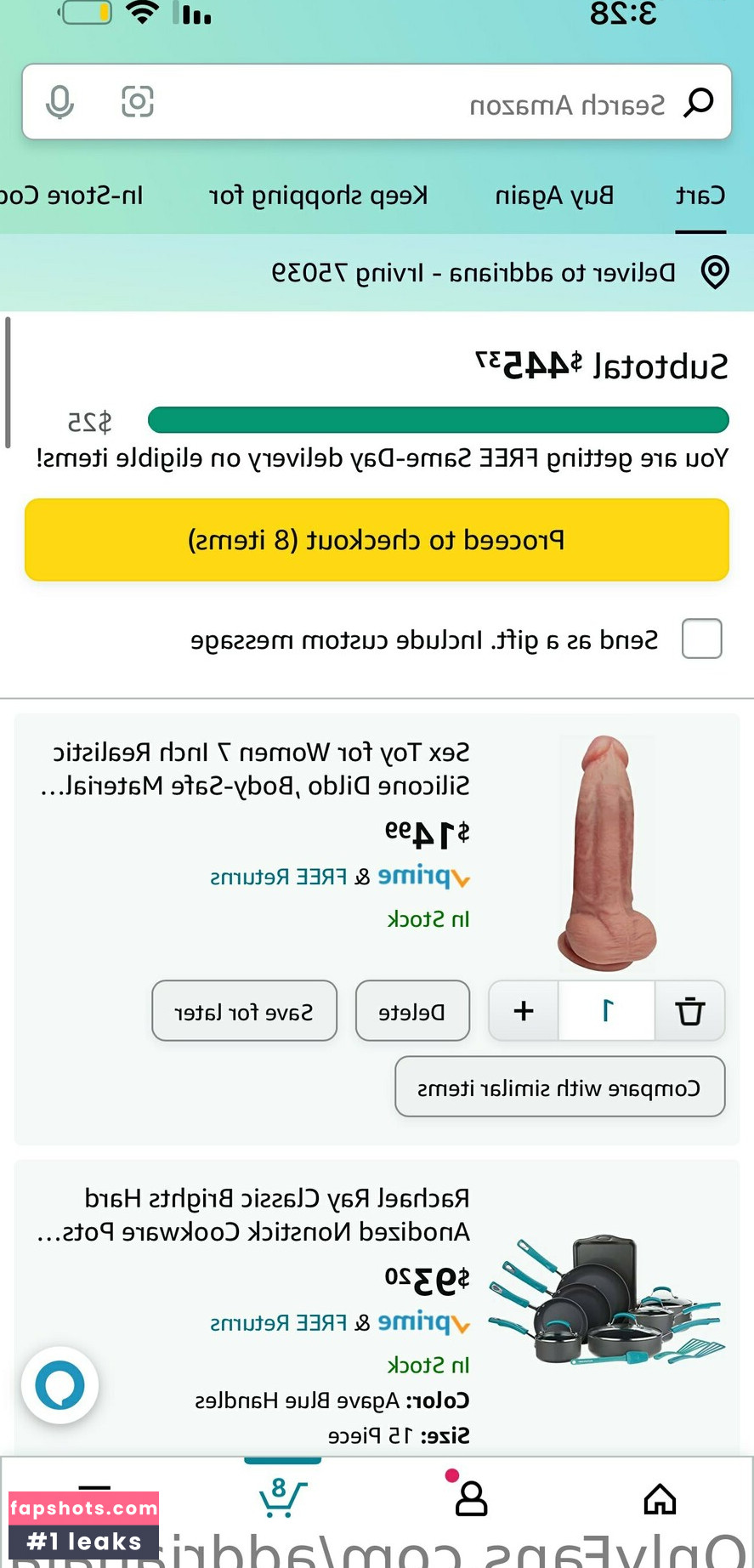
Task: Proceed to checkout with 8 items
Action: (x=377, y=540)
